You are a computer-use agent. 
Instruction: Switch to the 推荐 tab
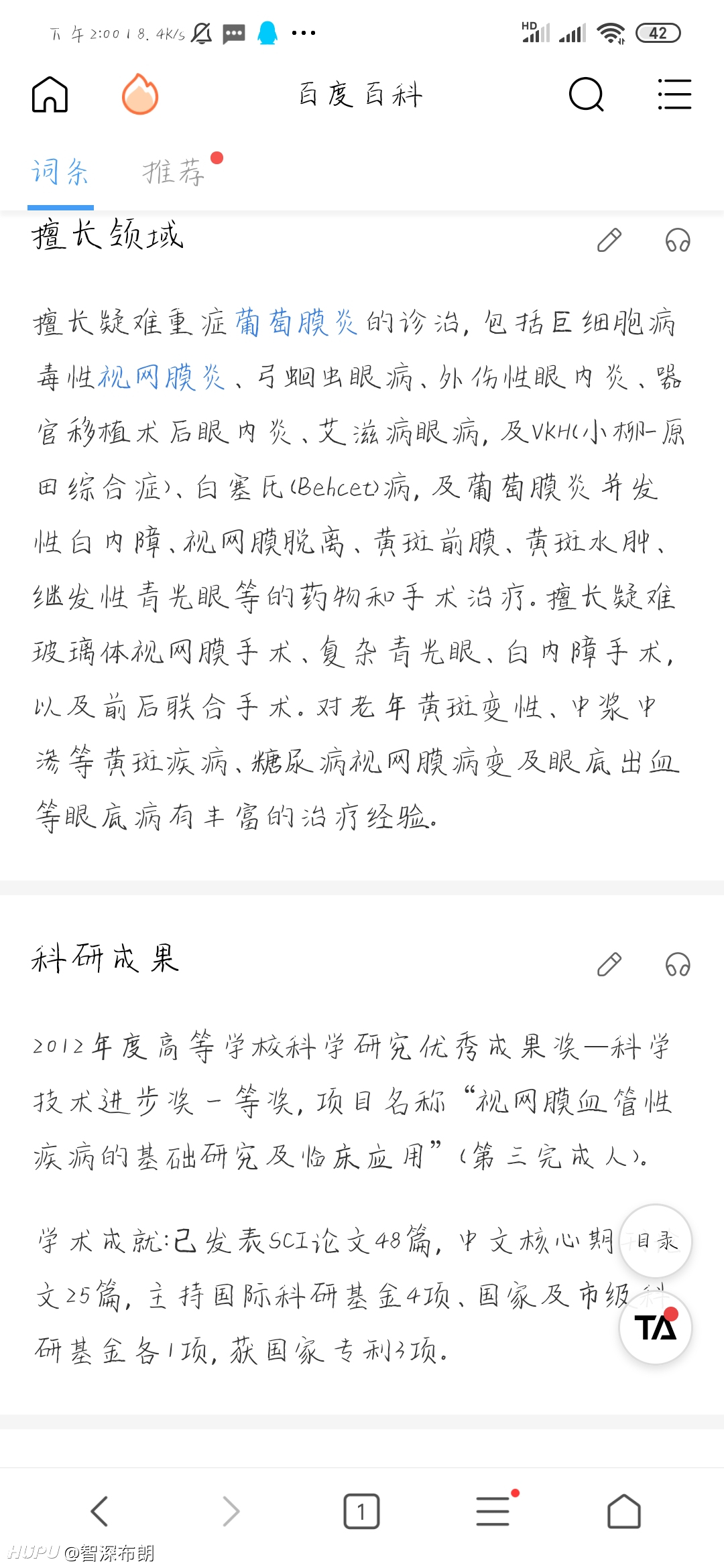(174, 172)
